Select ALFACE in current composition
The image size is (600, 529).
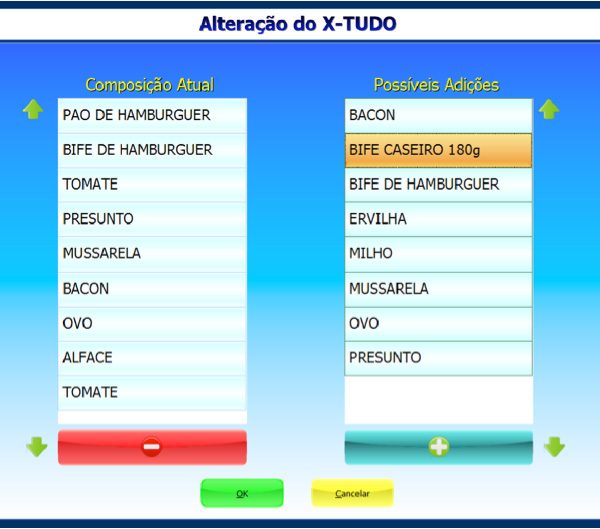click(x=152, y=357)
